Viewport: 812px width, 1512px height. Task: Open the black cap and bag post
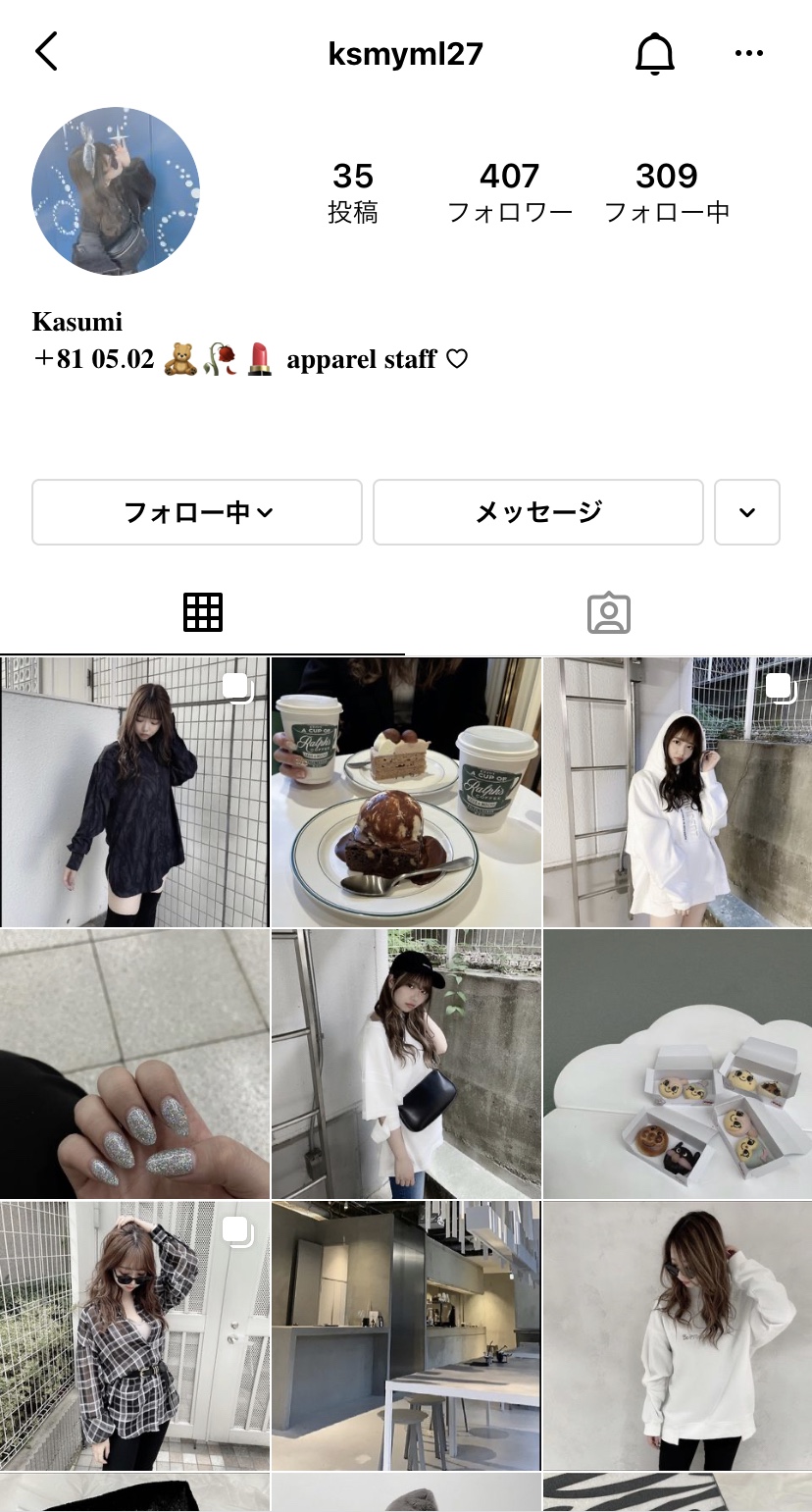(x=406, y=1065)
